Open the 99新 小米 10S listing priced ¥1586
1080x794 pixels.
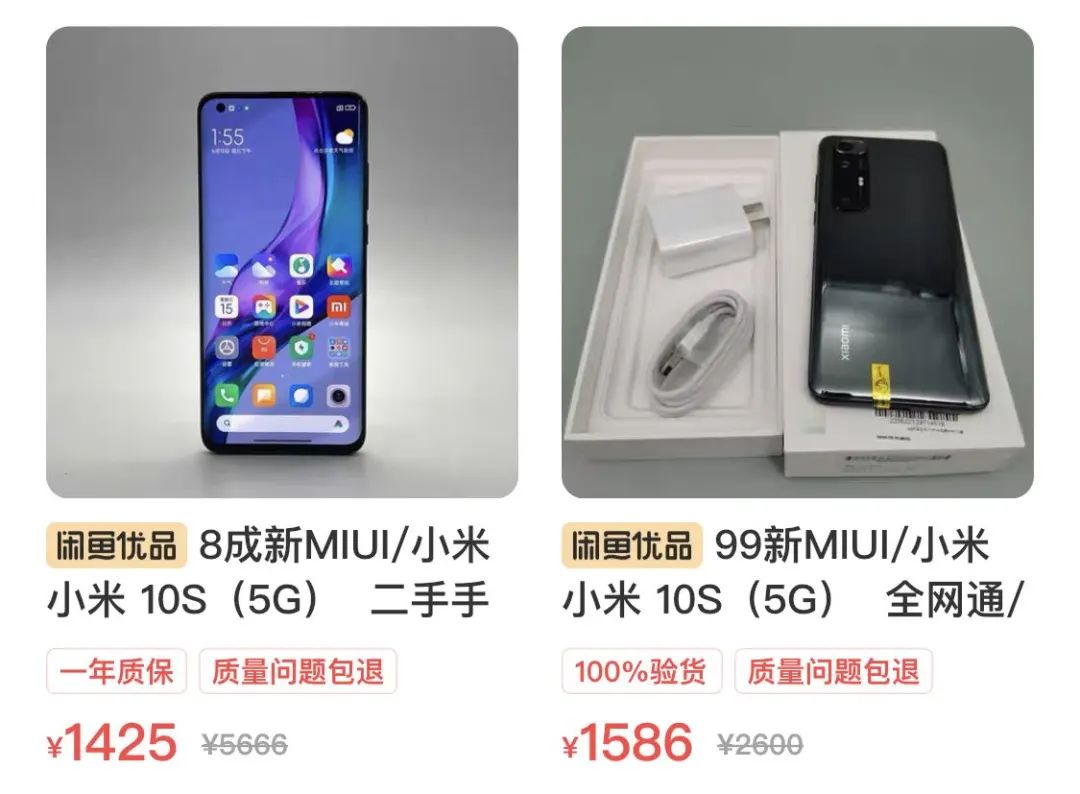tap(797, 263)
